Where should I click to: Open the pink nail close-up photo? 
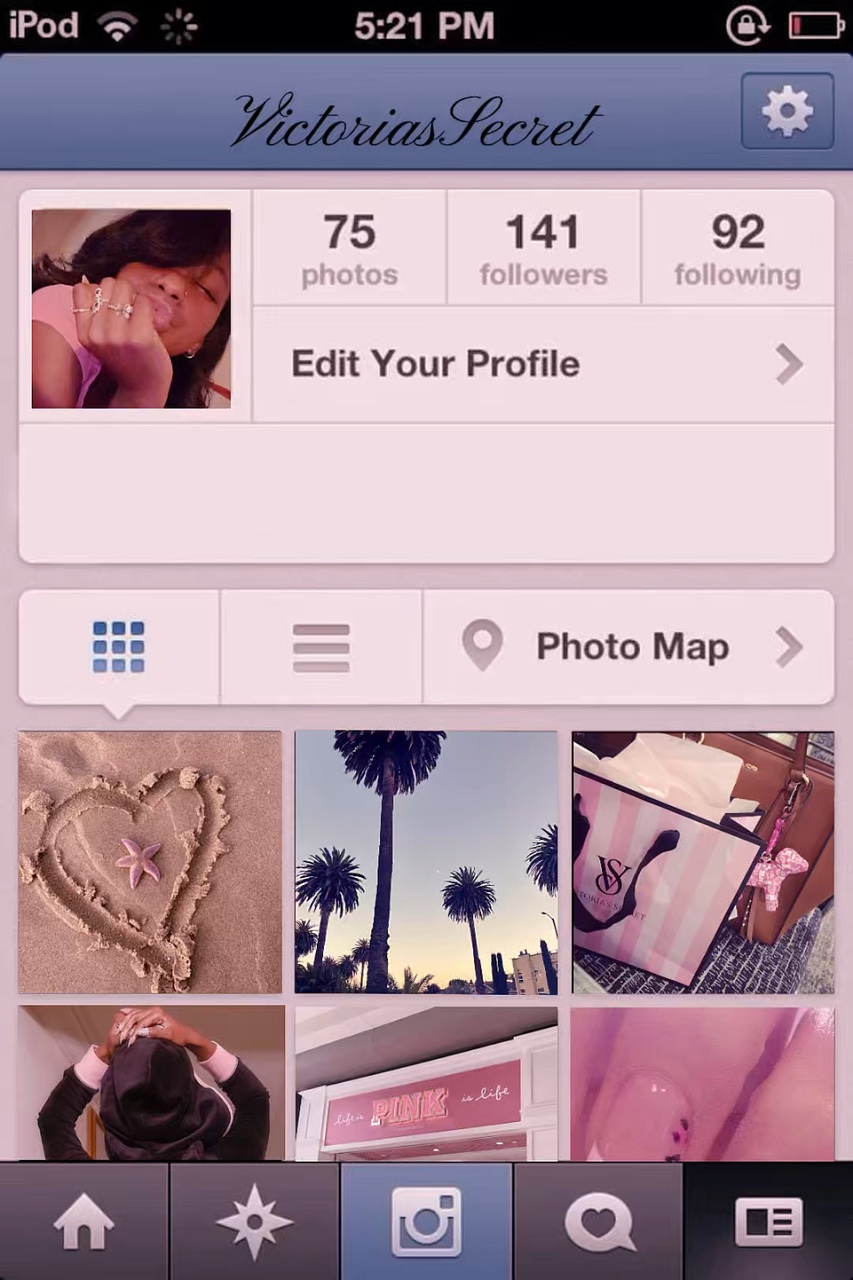pyautogui.click(x=702, y=1084)
